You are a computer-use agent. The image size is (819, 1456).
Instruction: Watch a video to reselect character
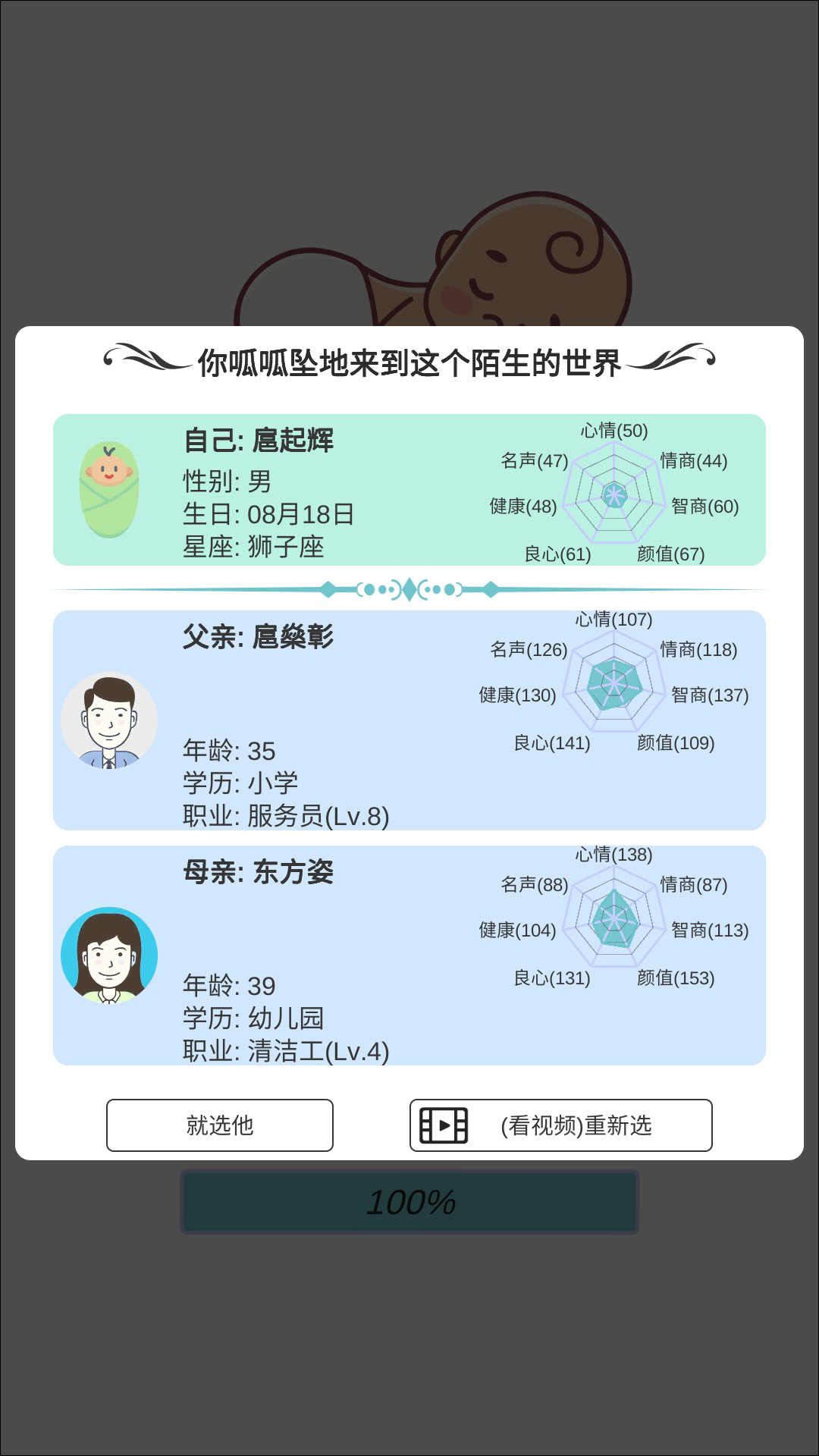(x=561, y=1125)
